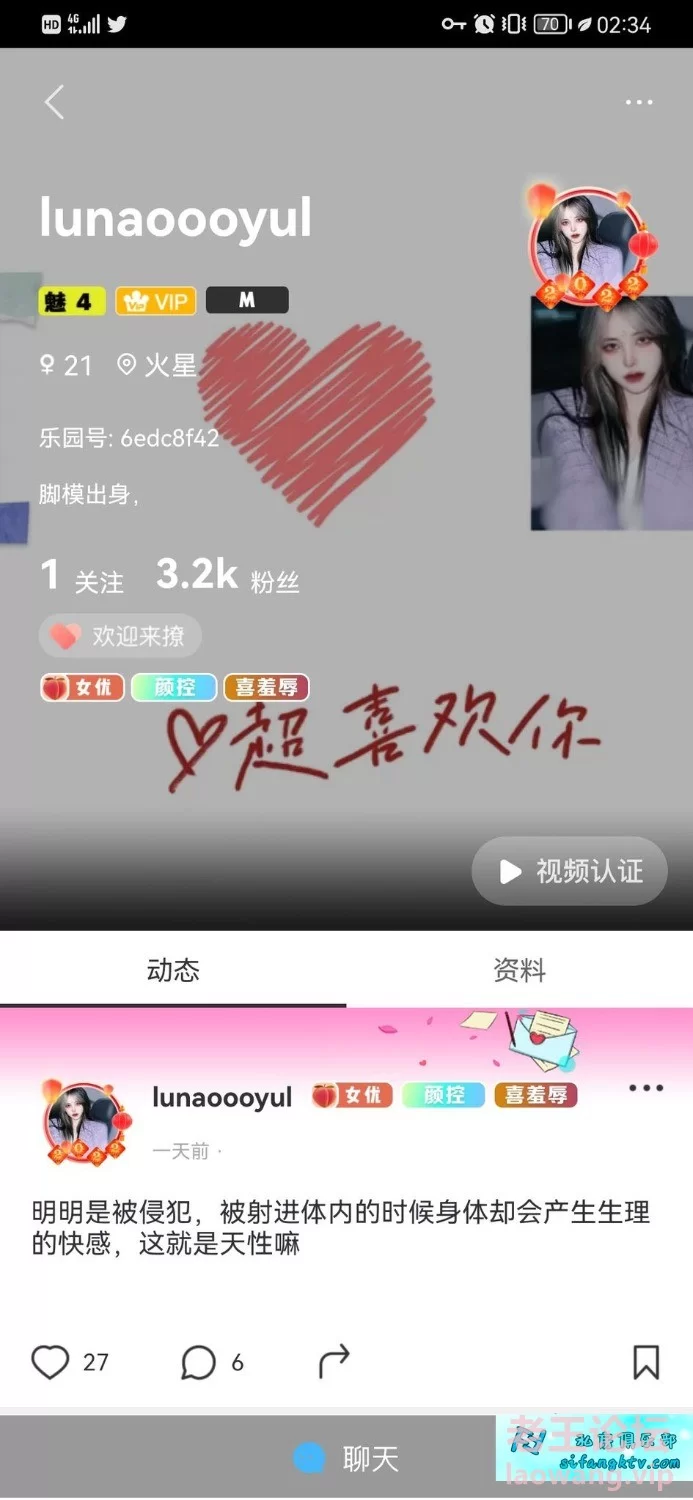The image size is (693, 1500).
Task: Switch to the 资料 tab
Action: point(519,970)
